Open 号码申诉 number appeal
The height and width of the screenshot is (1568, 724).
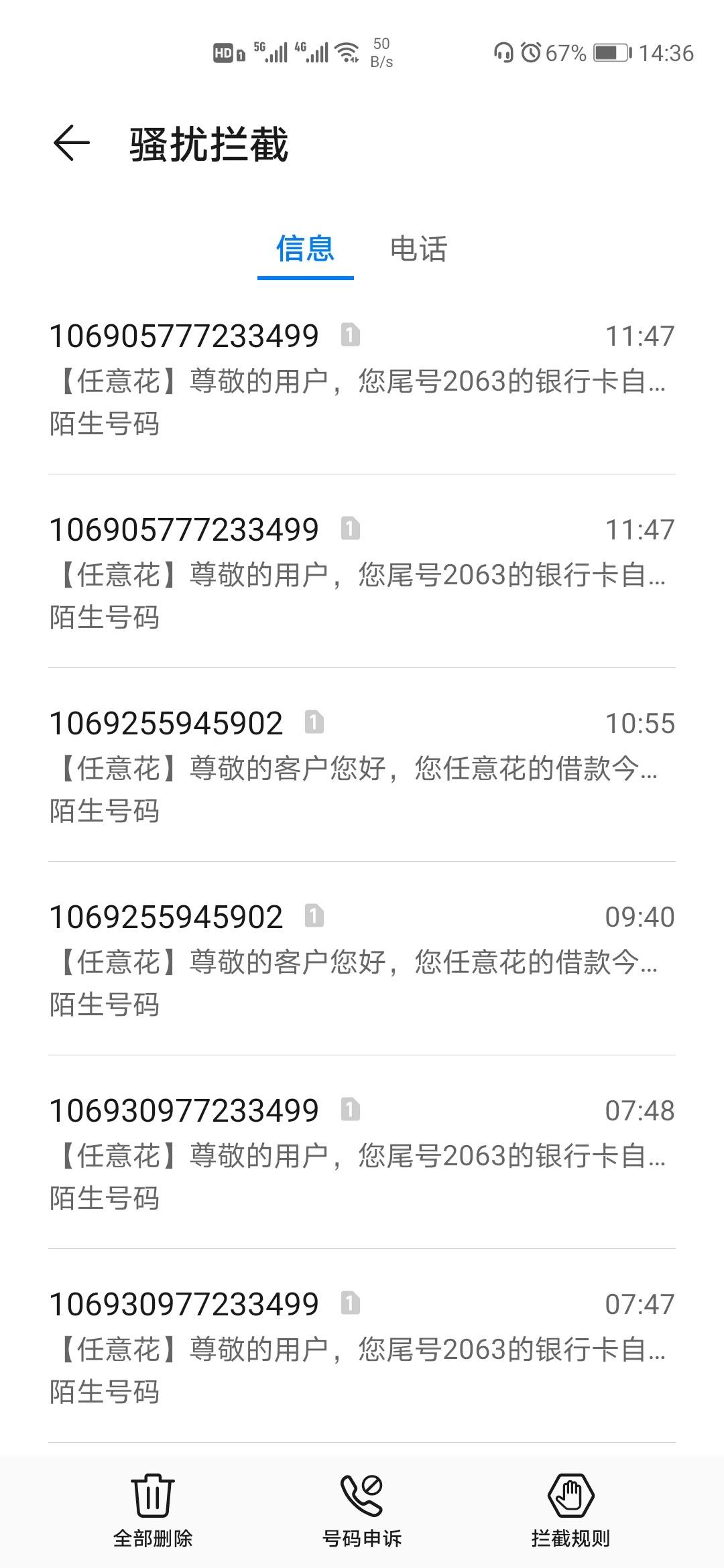(x=362, y=1510)
